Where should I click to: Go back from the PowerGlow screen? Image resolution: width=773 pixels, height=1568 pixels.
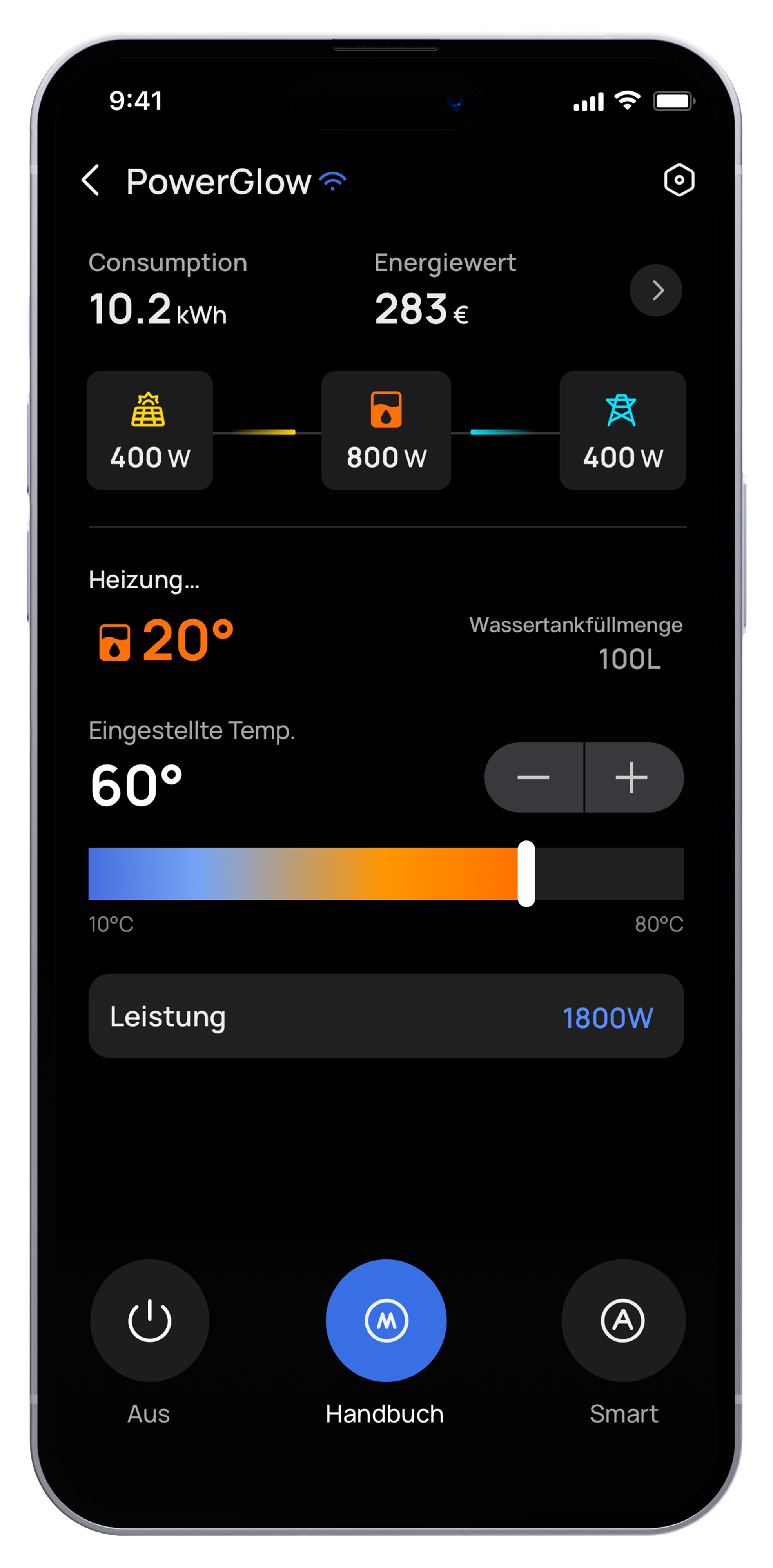tap(91, 181)
